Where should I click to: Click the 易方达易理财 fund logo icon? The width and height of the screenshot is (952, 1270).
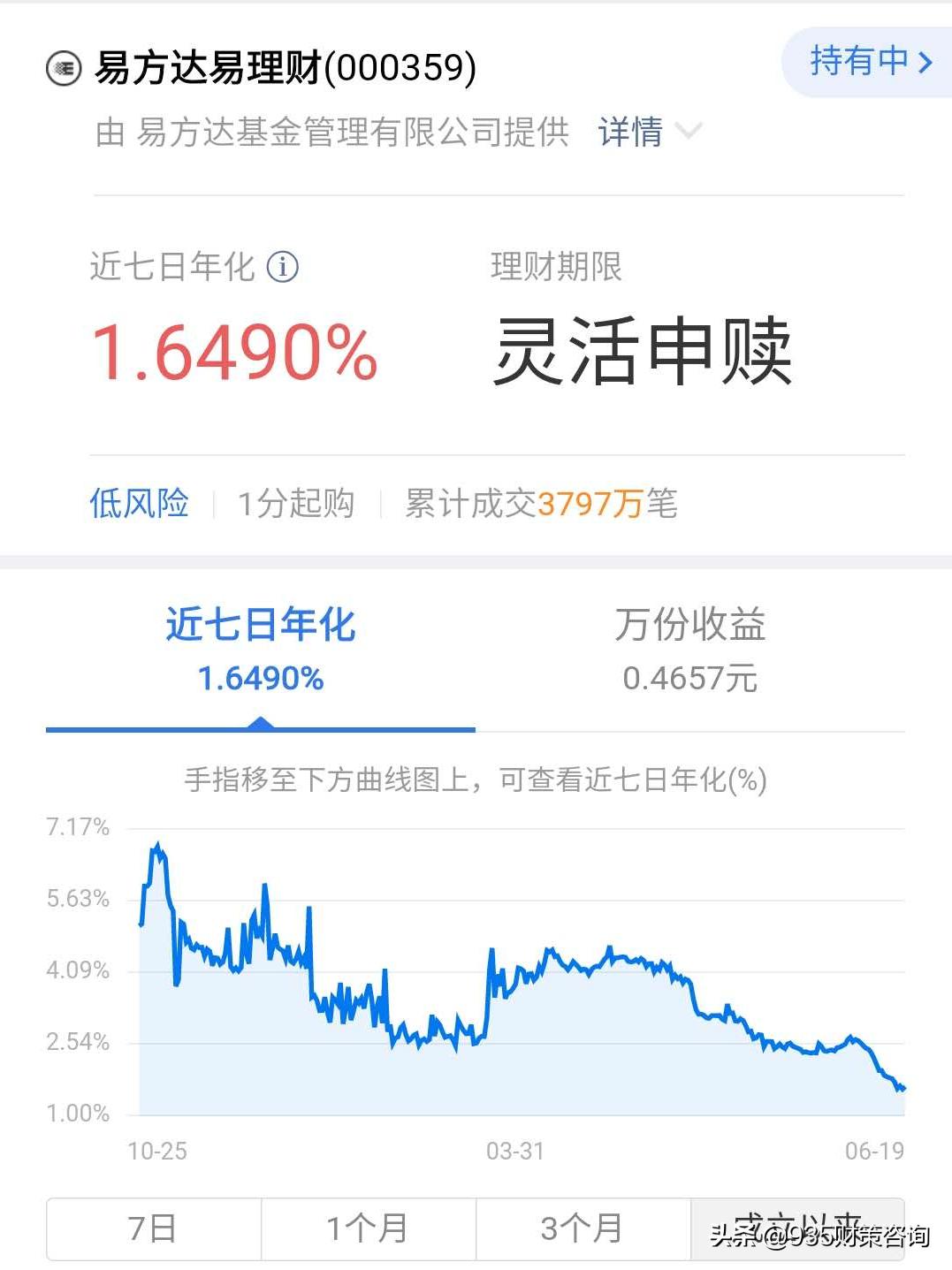(x=63, y=68)
